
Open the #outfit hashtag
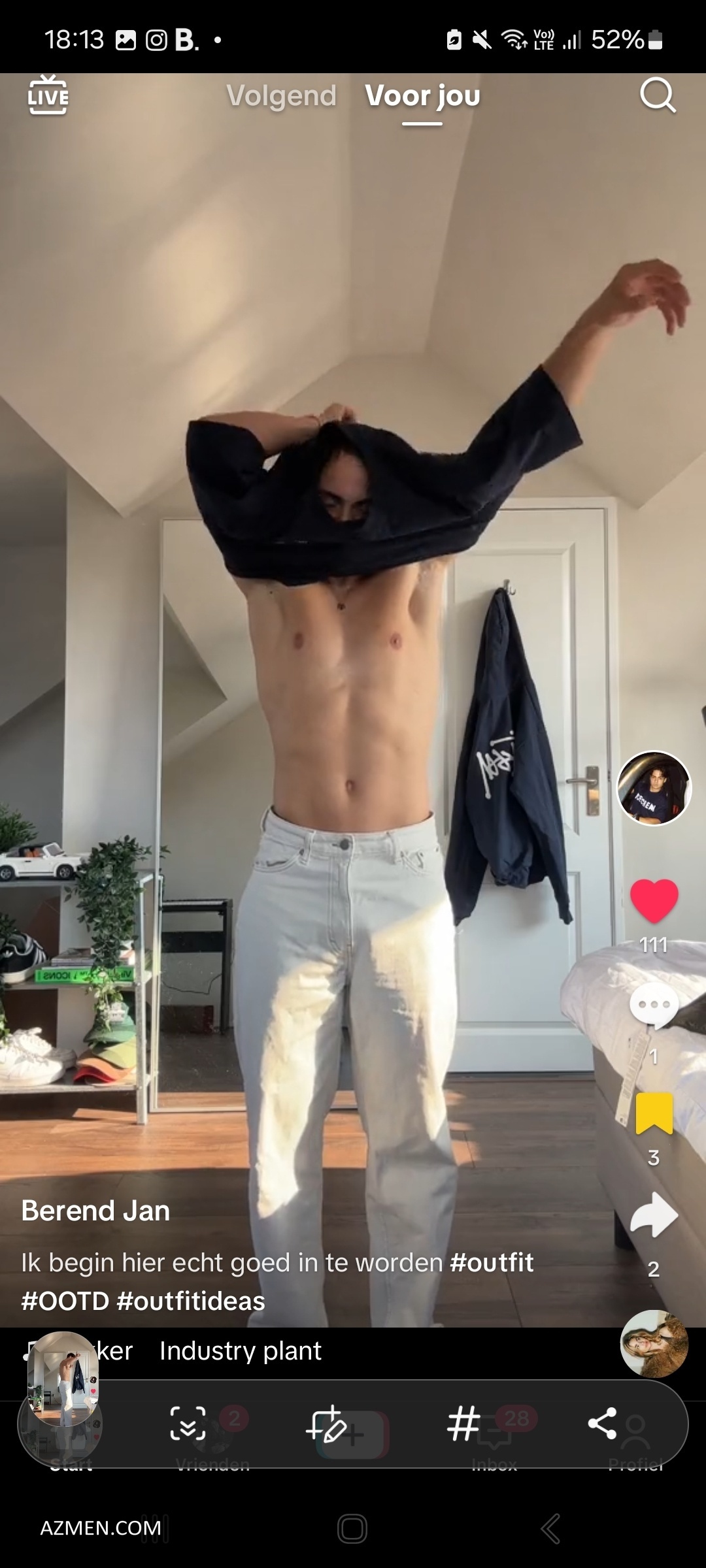point(492,1262)
